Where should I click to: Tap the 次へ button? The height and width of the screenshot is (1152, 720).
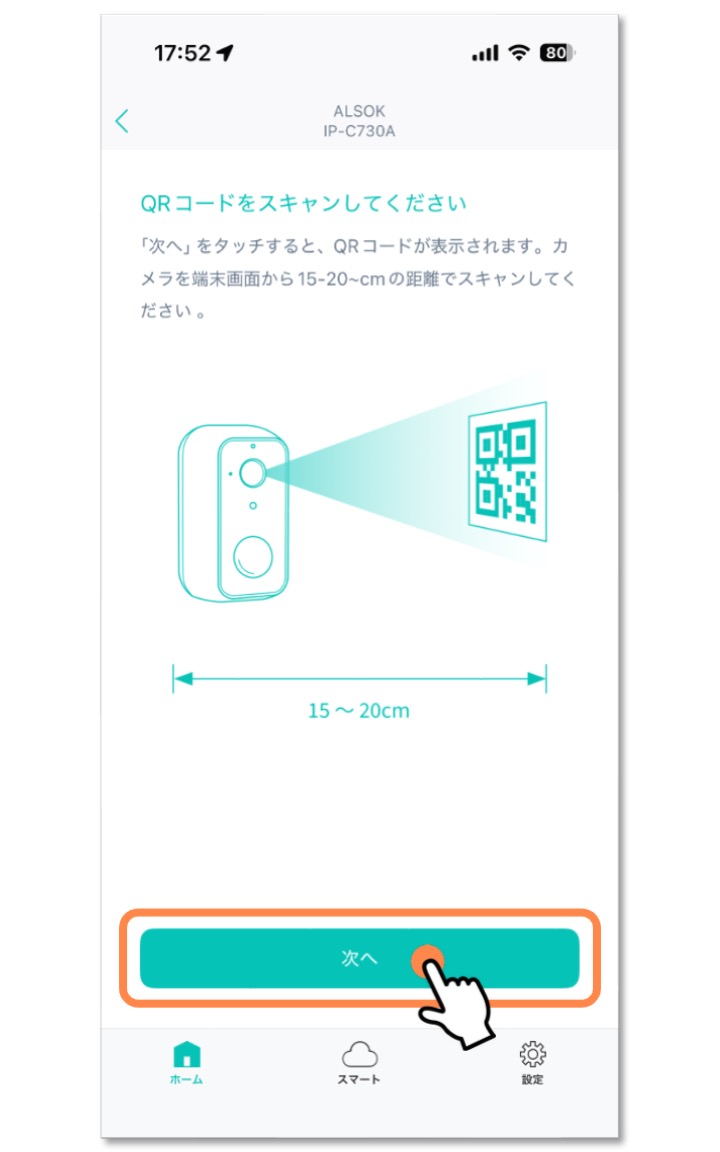359,958
